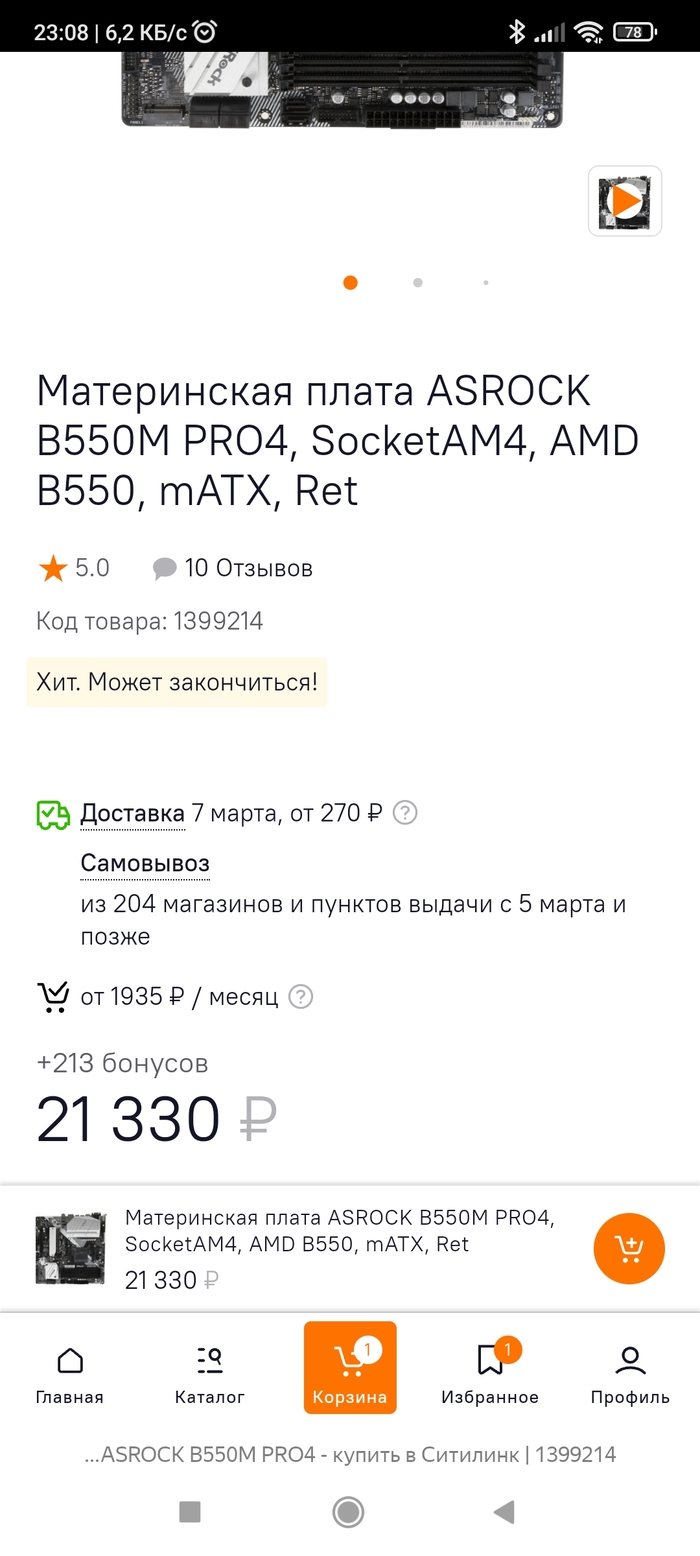
Task: Open the Доставка delivery details link
Action: pyautogui.click(x=132, y=813)
